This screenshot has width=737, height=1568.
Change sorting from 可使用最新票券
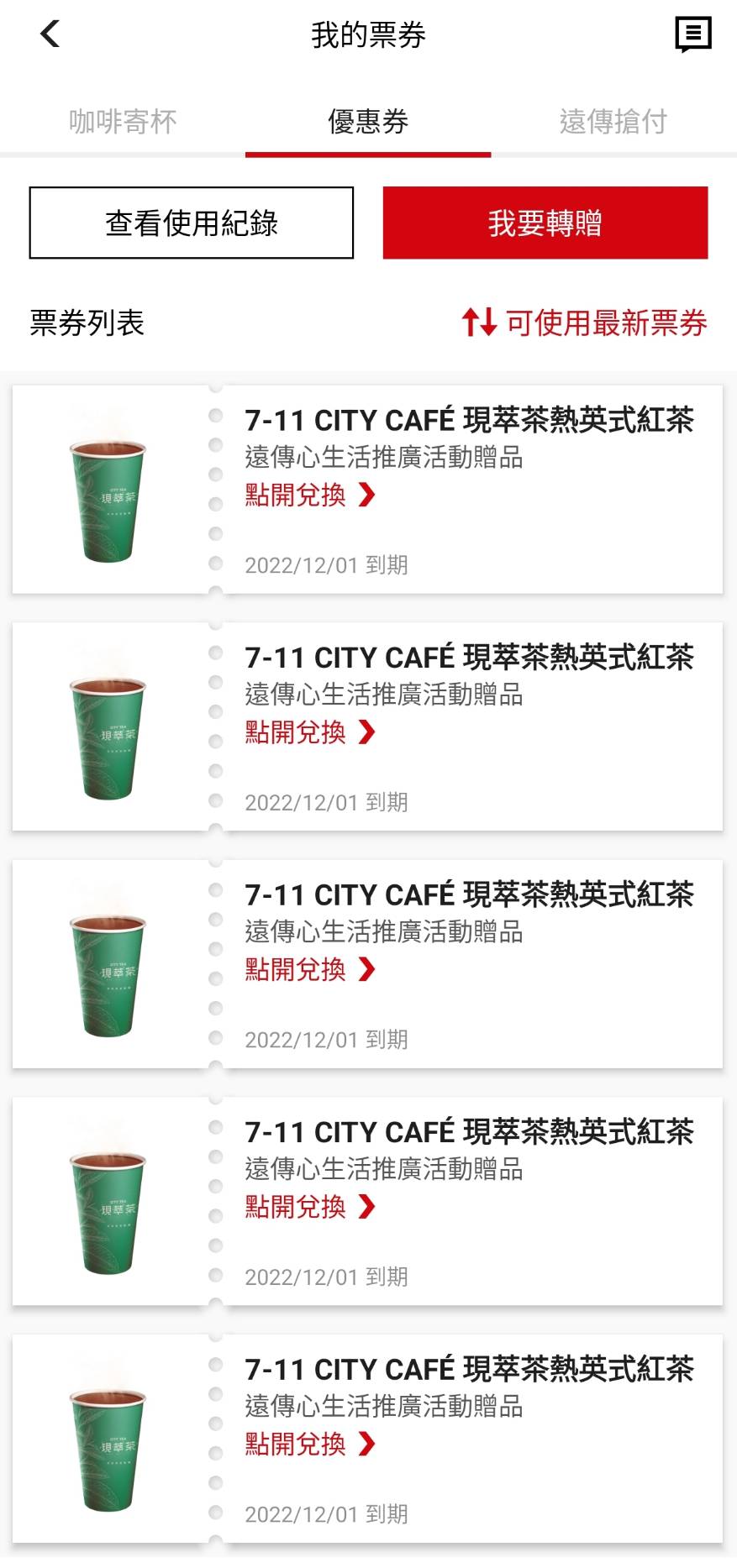(585, 323)
